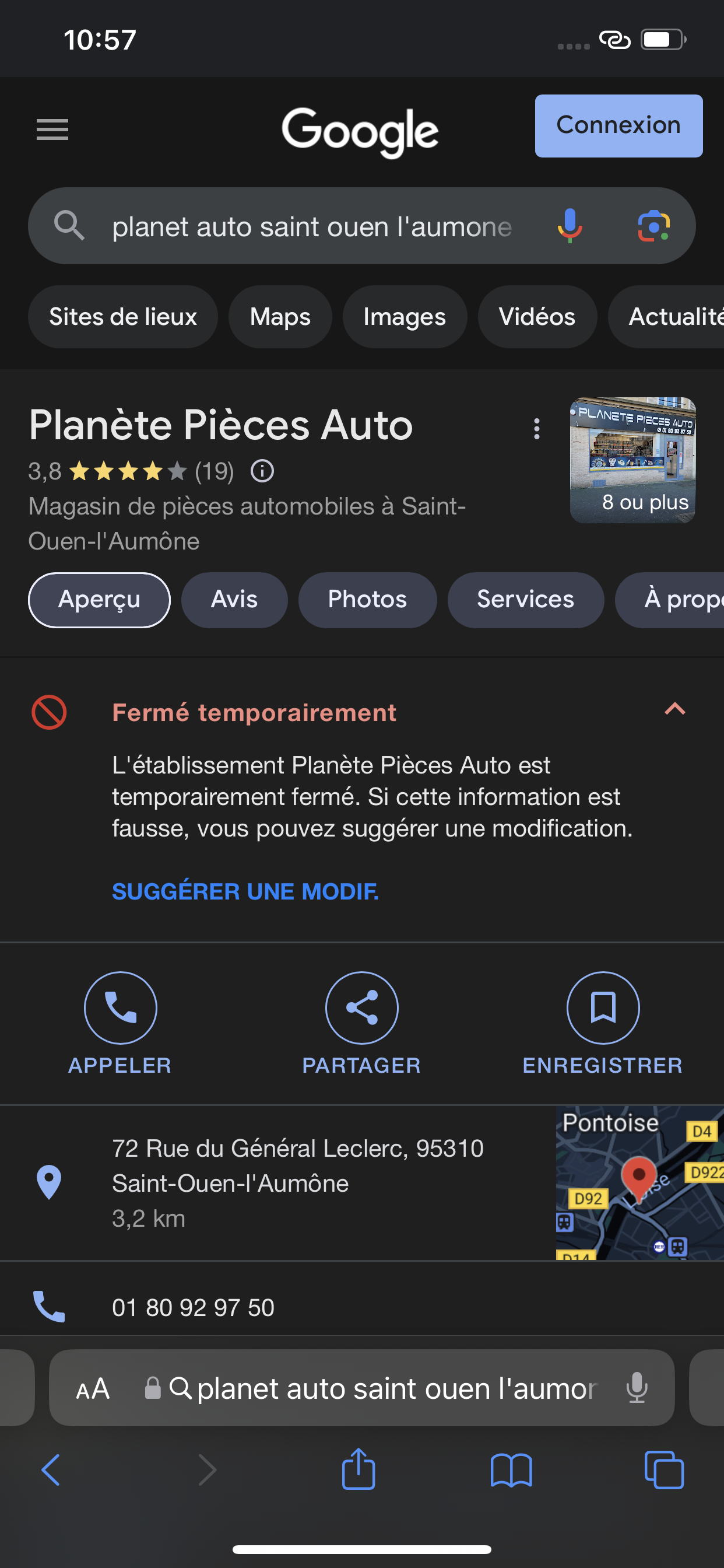View the shop photos thumbnail
The width and height of the screenshot is (724, 1568).
click(632, 460)
